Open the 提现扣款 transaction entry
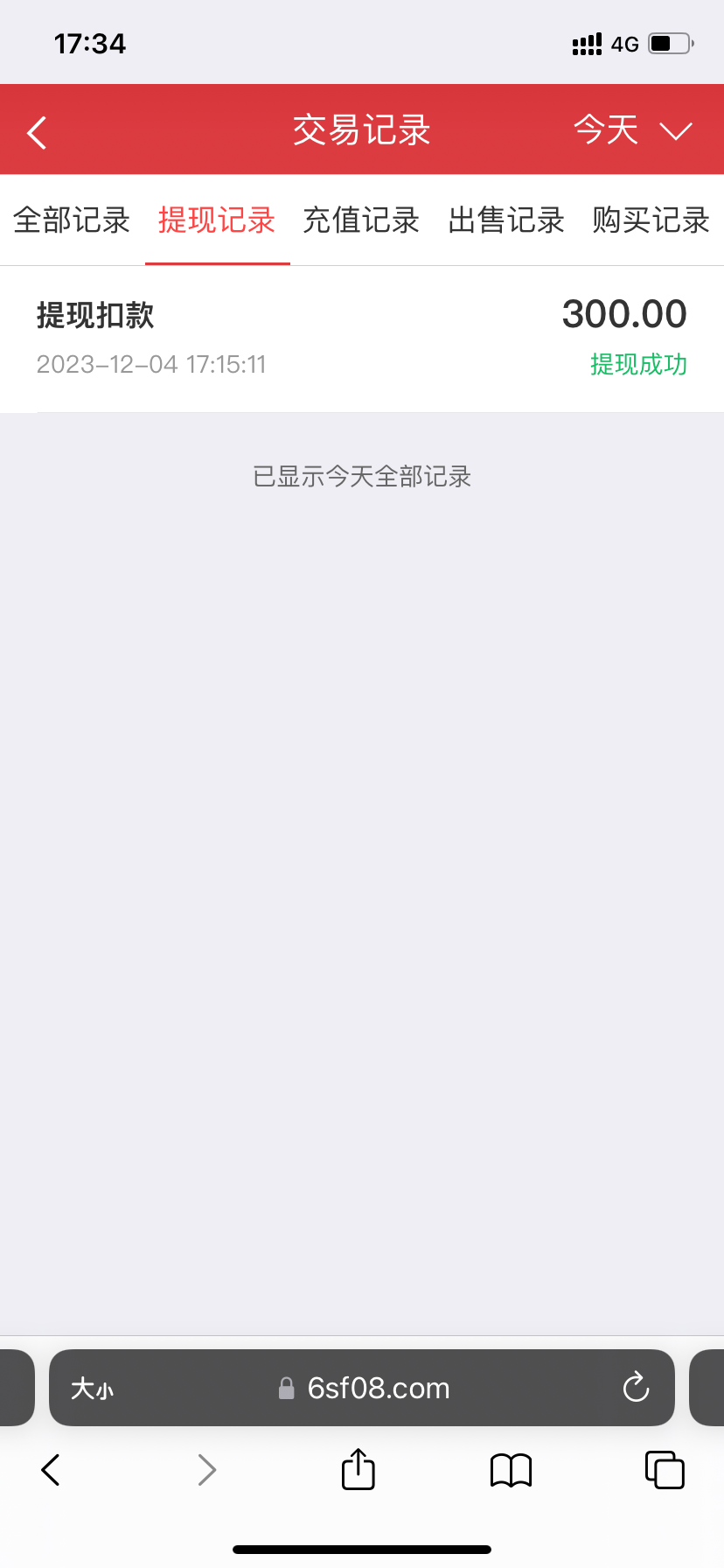Viewport: 724px width, 1568px height. point(94,317)
